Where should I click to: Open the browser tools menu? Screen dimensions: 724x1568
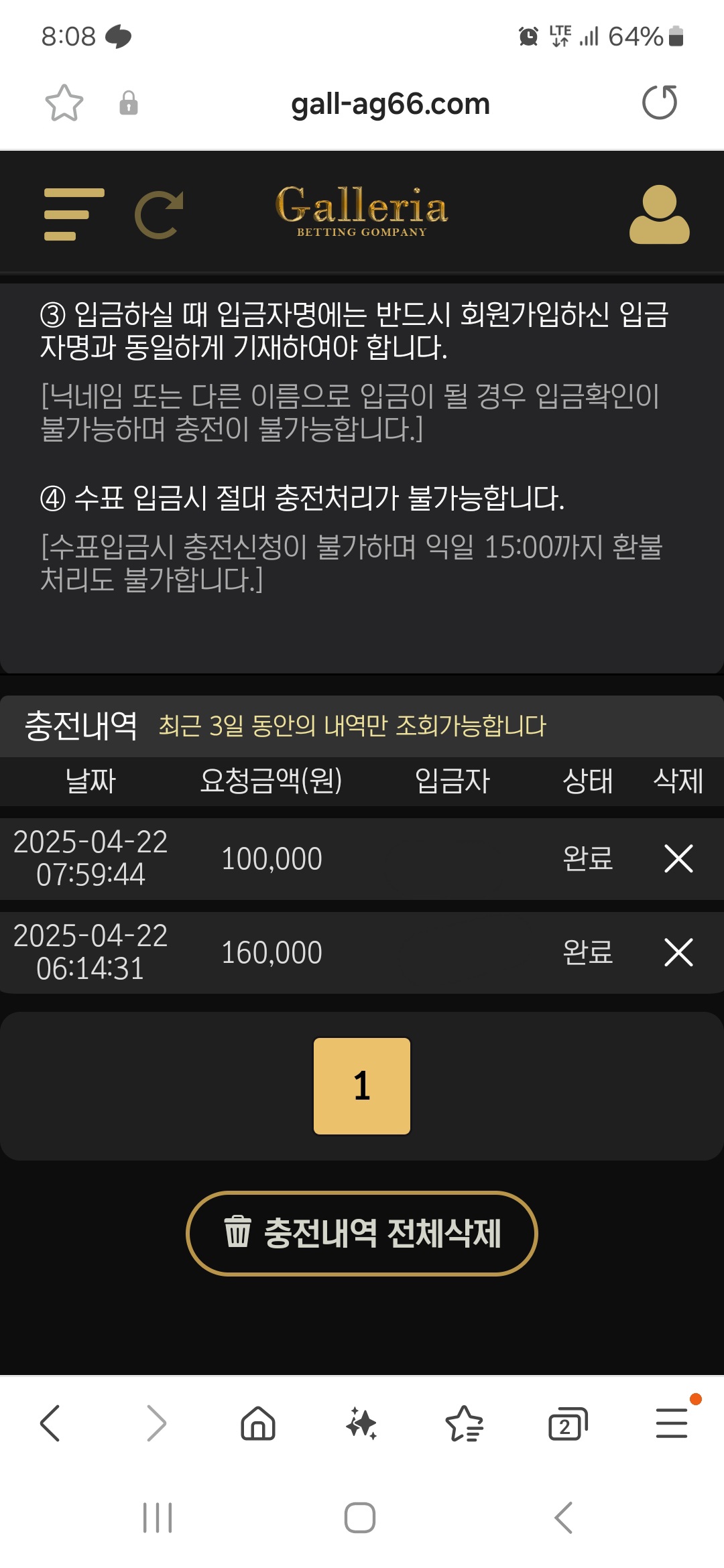pyautogui.click(x=672, y=1423)
